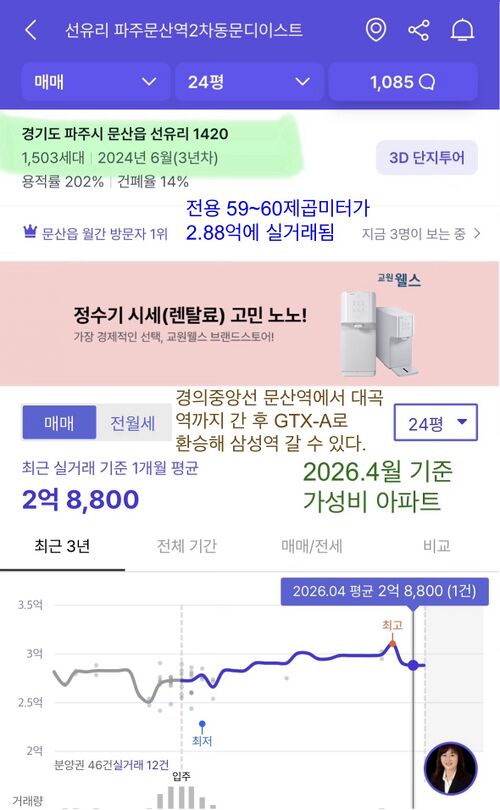Open the 매매 deal type dropdown

[96, 82]
